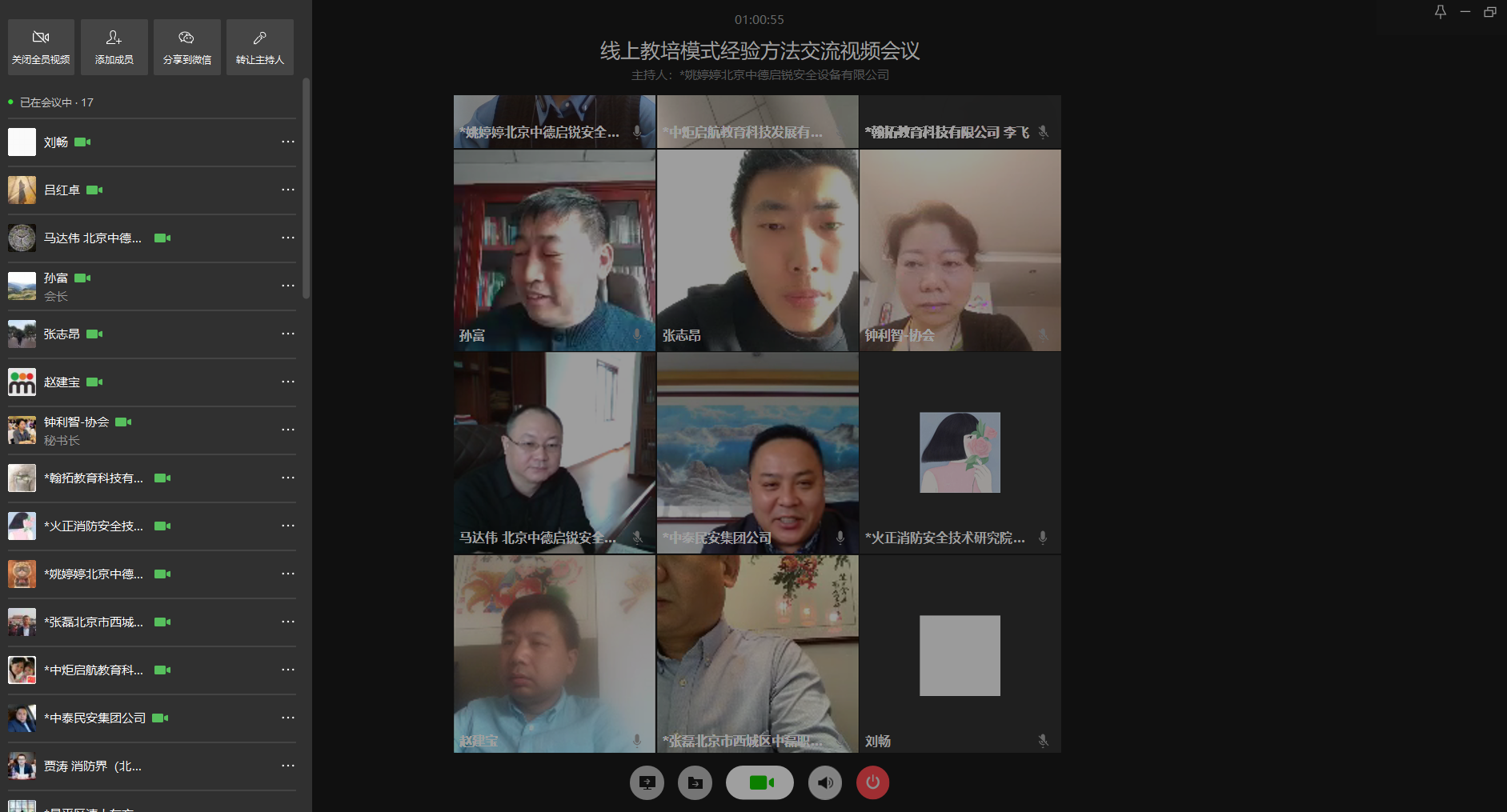The image size is (1507, 812).
Task: Open 张志昂's video tile
Action: 757,250
